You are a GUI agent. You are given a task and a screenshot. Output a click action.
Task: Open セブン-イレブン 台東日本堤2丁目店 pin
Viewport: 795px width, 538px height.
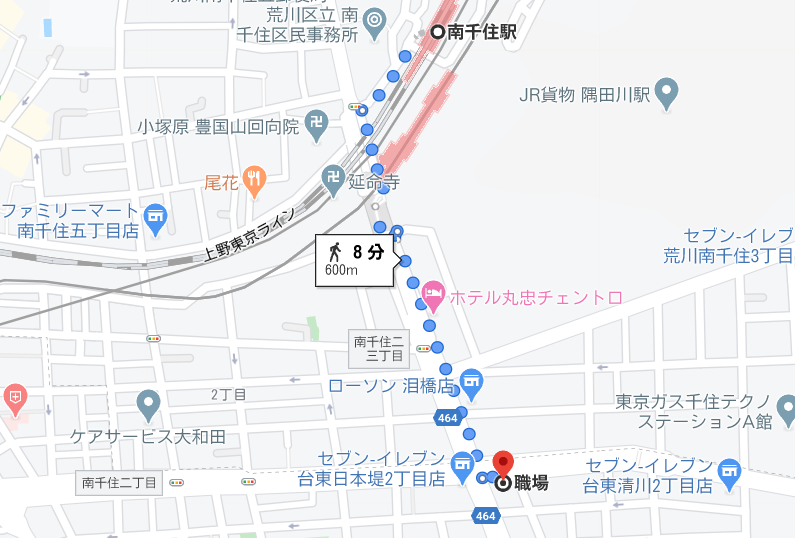461,463
